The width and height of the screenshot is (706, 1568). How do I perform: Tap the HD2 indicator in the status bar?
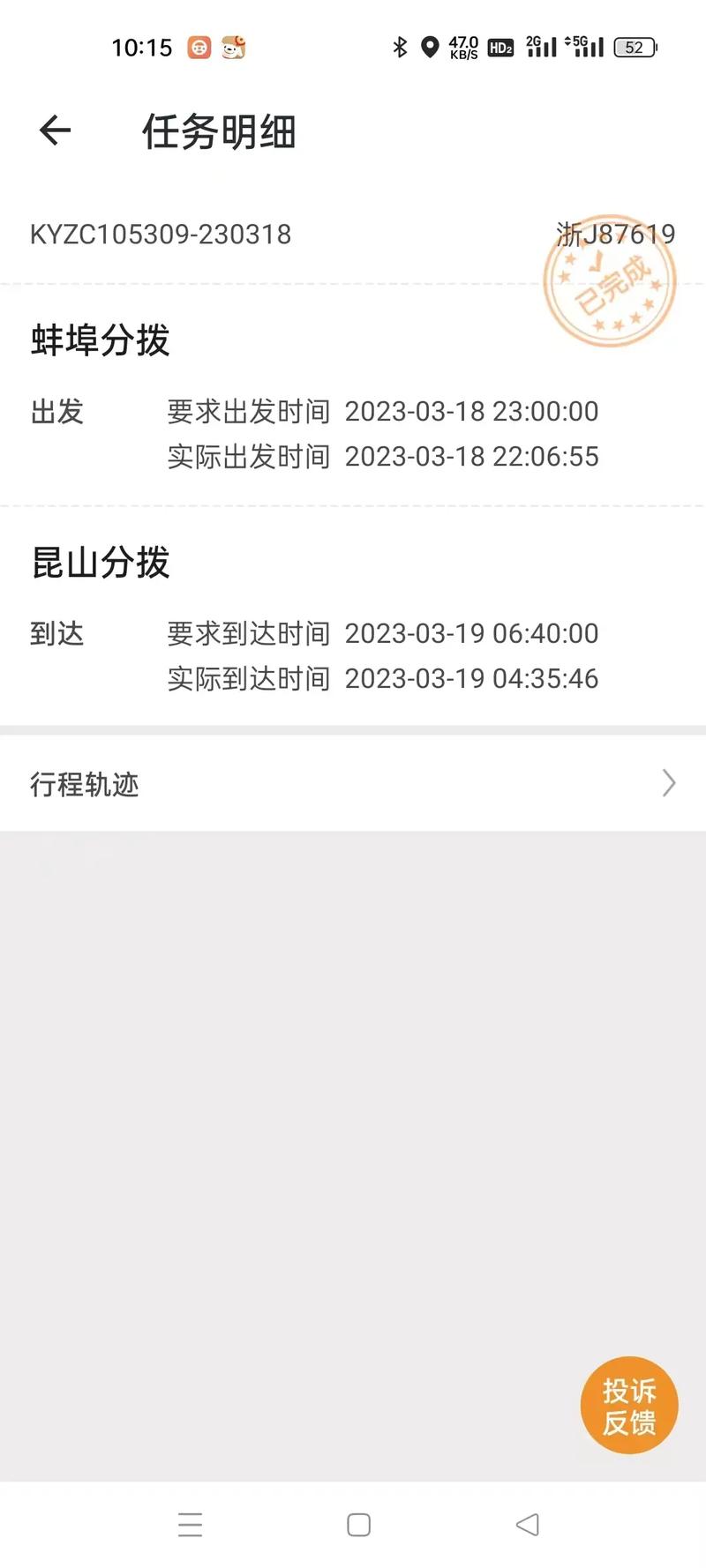[x=499, y=49]
